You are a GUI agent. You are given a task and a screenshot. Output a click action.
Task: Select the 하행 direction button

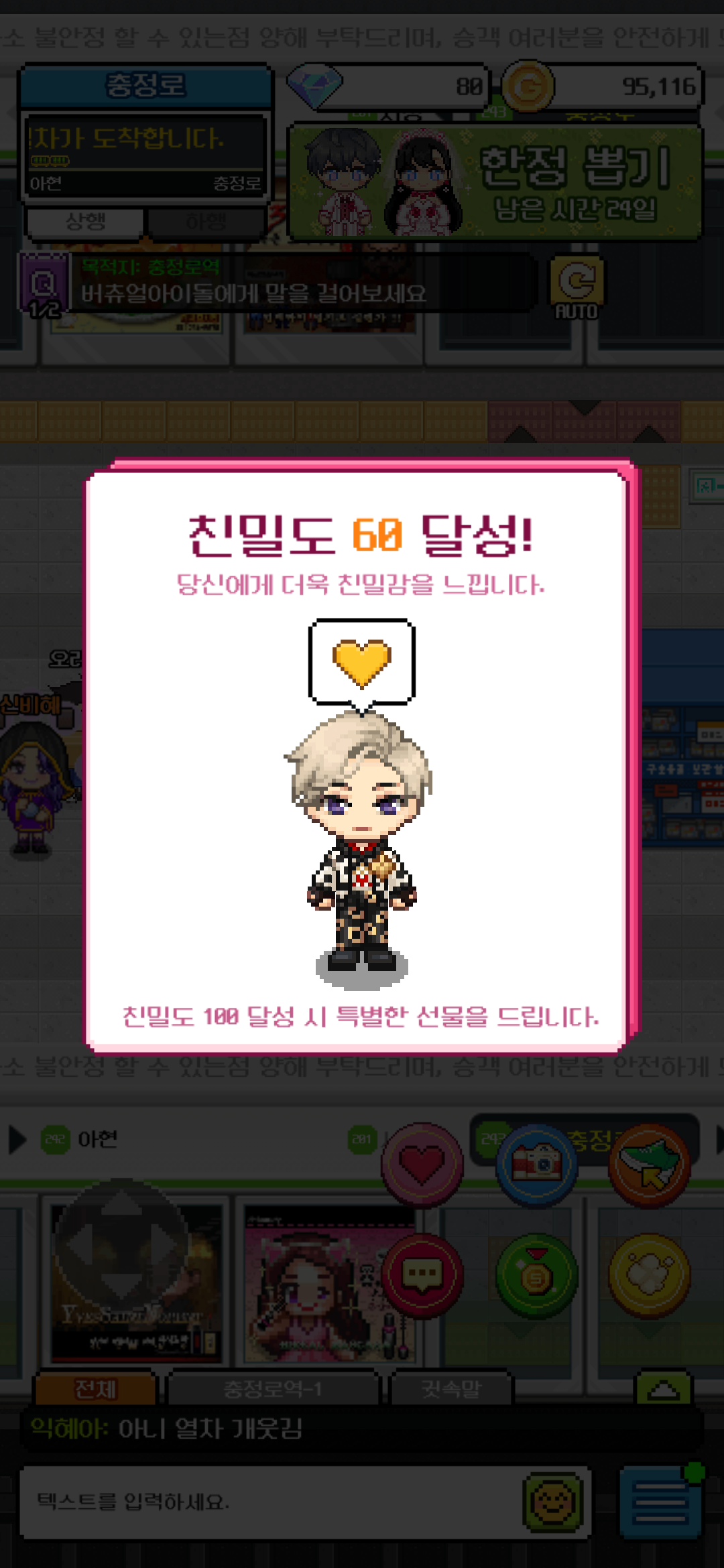tap(206, 222)
